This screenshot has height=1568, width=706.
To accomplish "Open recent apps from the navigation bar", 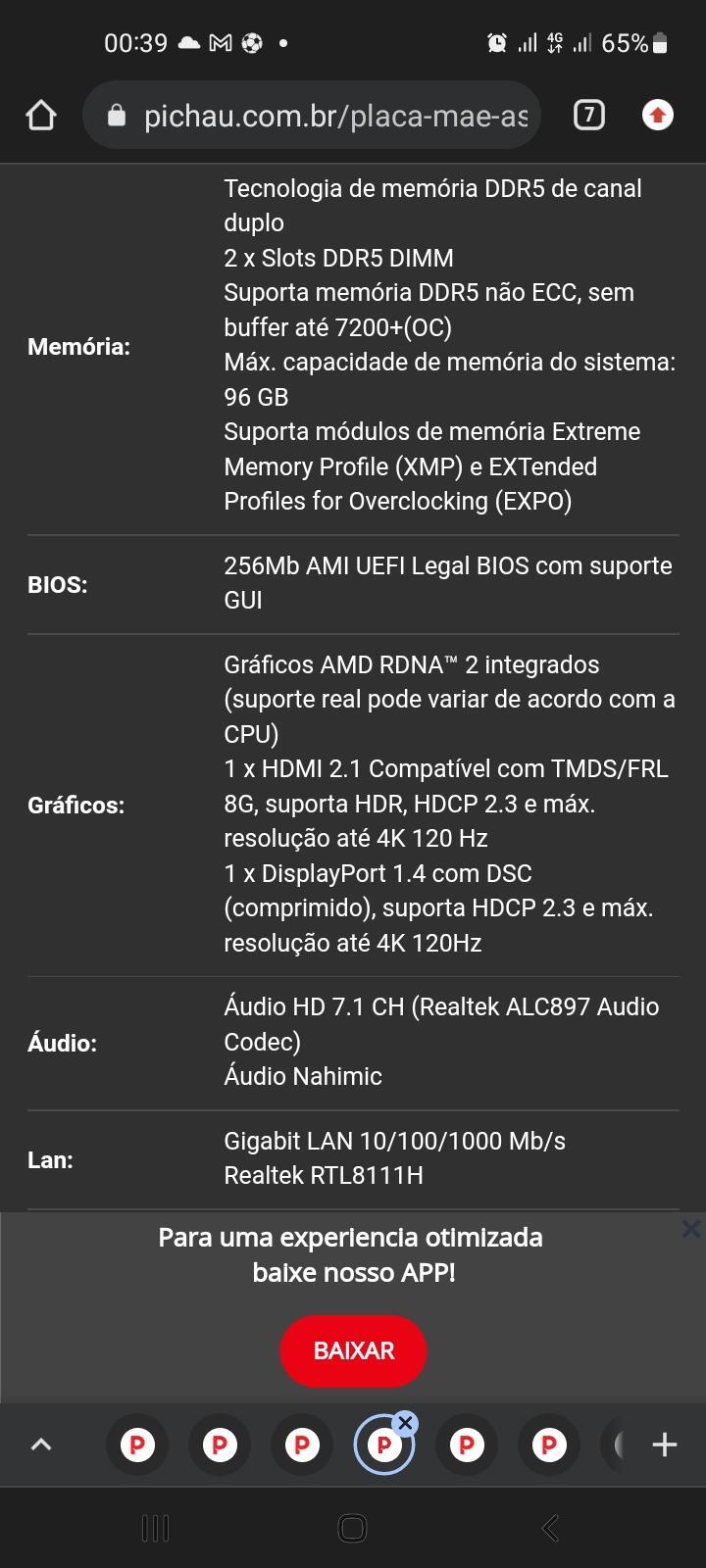I will click(x=155, y=1527).
